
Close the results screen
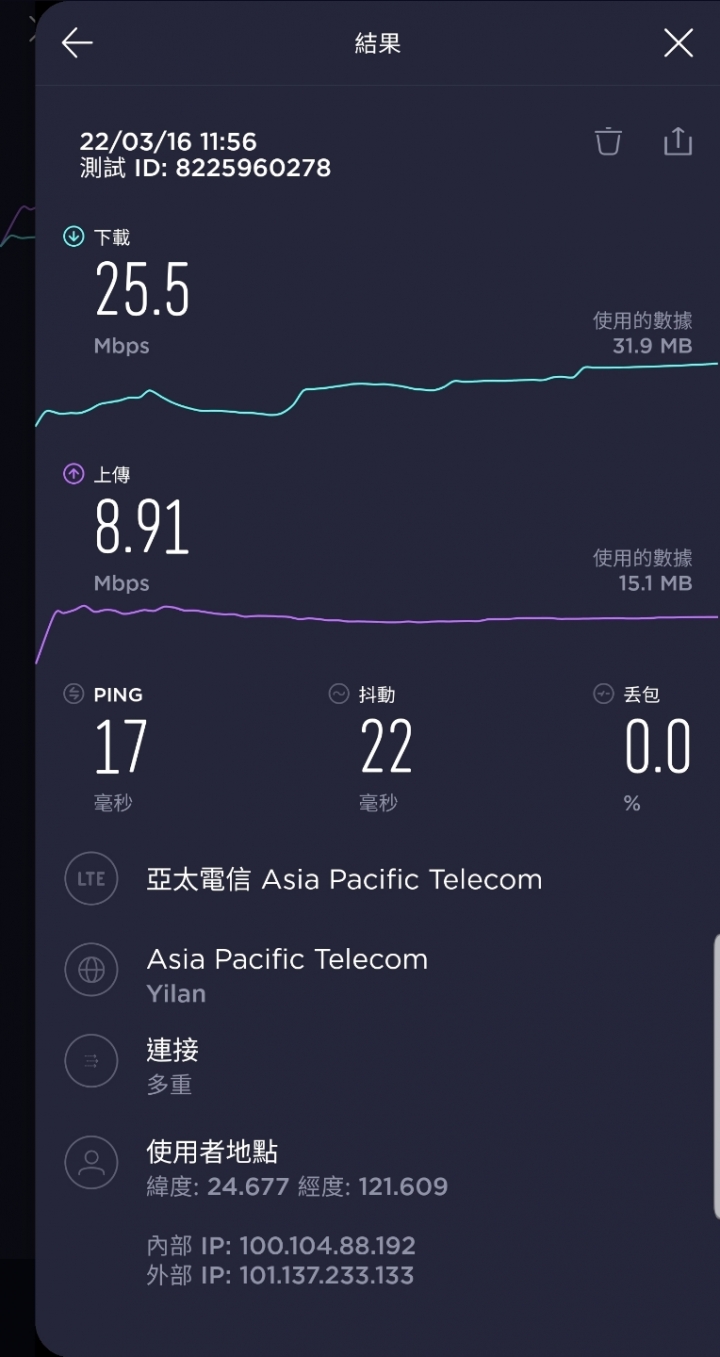pos(678,43)
